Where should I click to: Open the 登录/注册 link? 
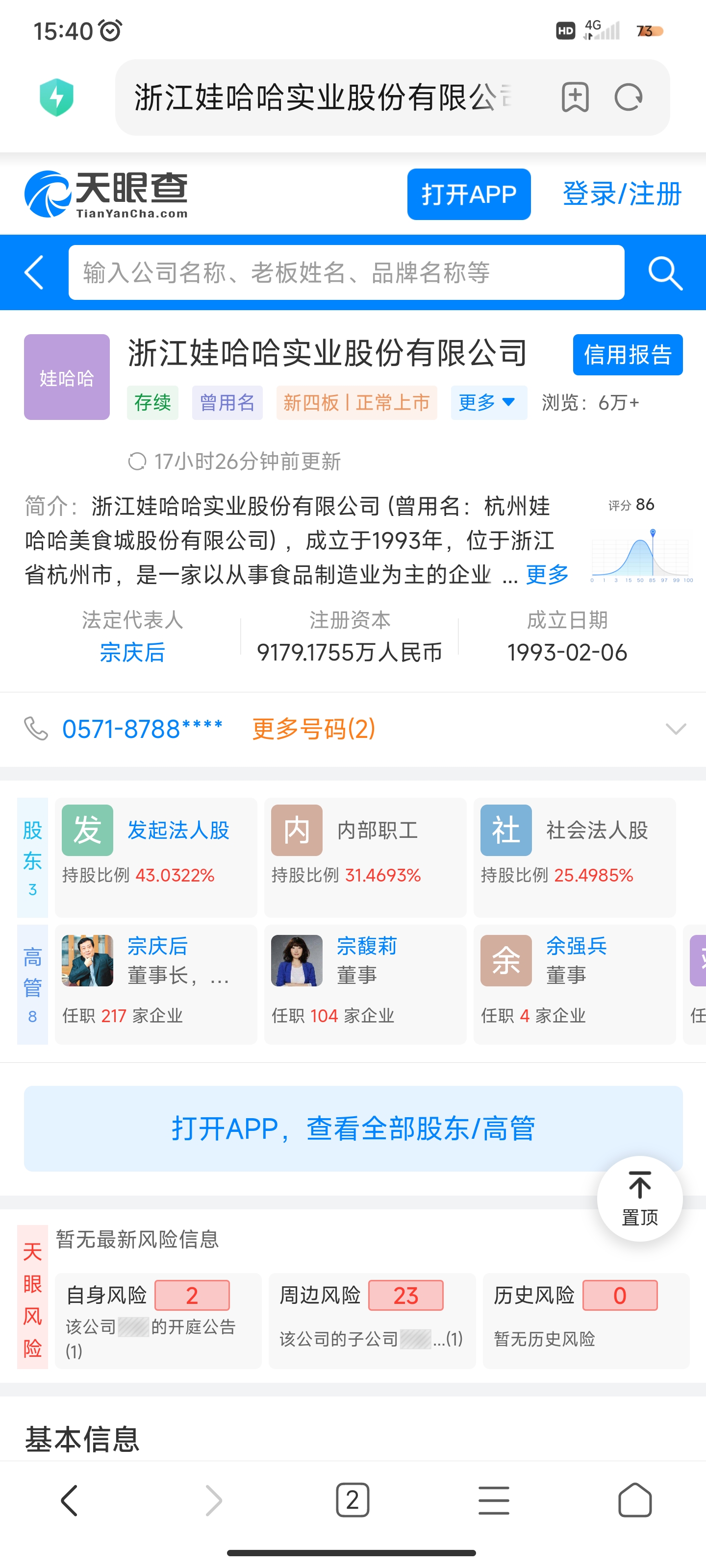tap(621, 194)
